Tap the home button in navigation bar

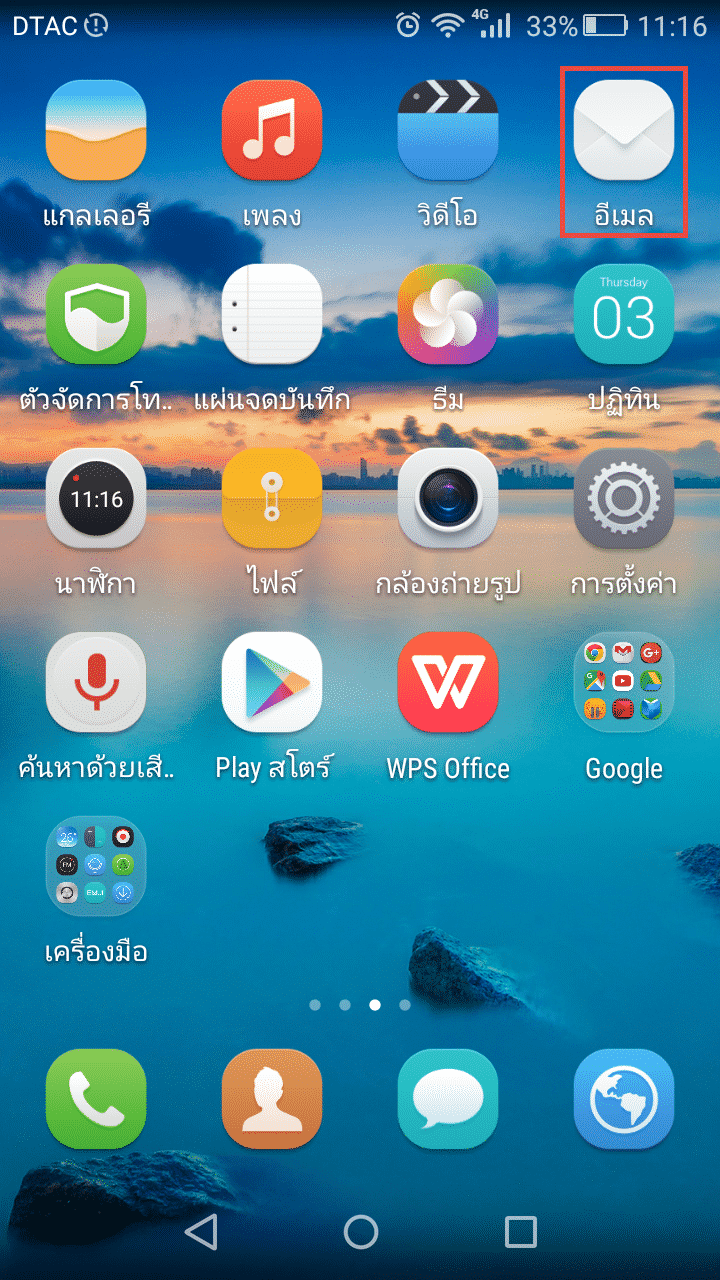[360, 1232]
